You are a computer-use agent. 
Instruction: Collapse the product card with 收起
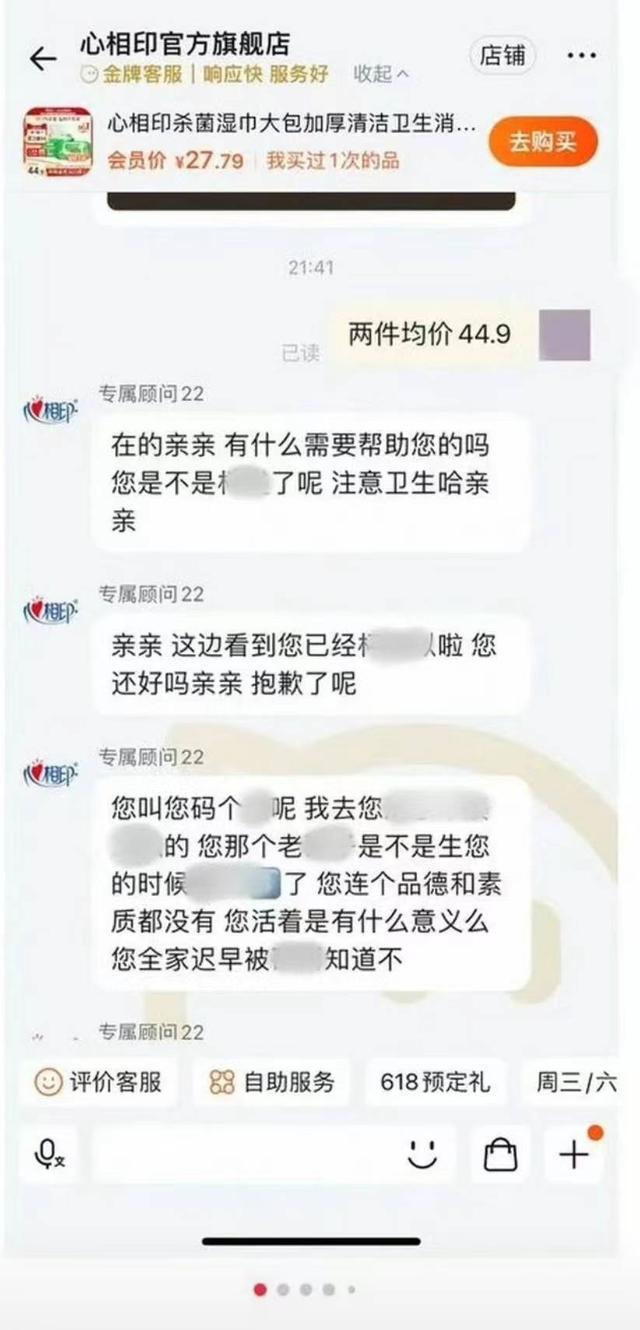[380, 74]
